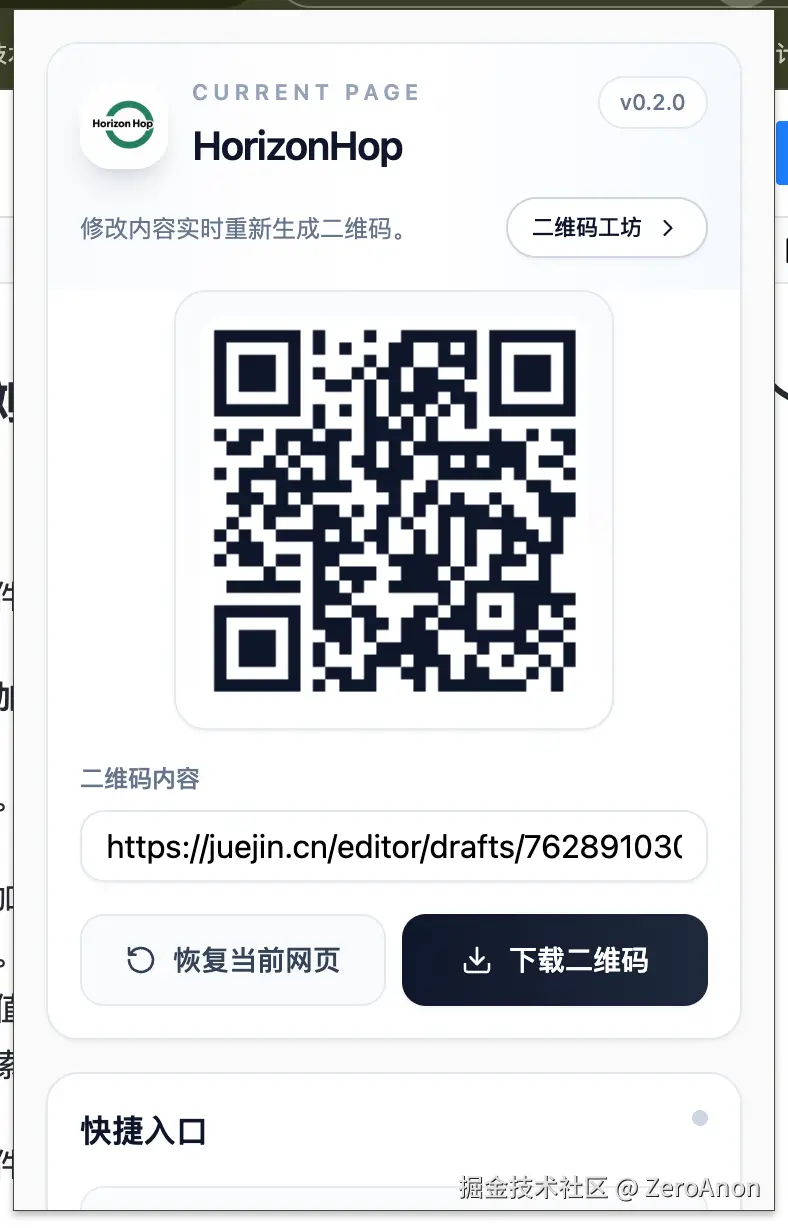Restore the current page with 恢复当前网页
Screen dimensions: 788x1228
click(x=233, y=960)
